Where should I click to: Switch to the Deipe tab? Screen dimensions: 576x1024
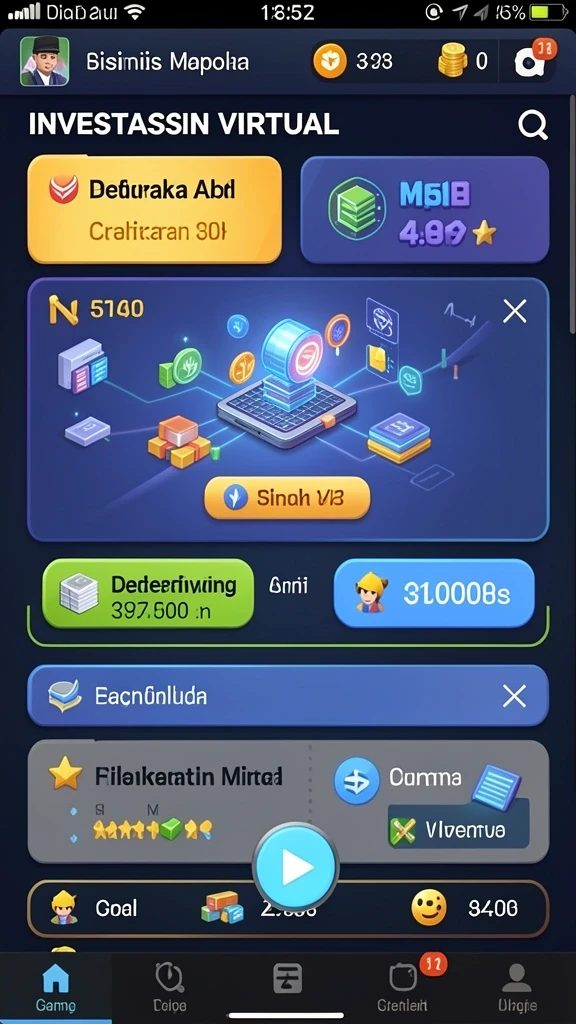170,987
